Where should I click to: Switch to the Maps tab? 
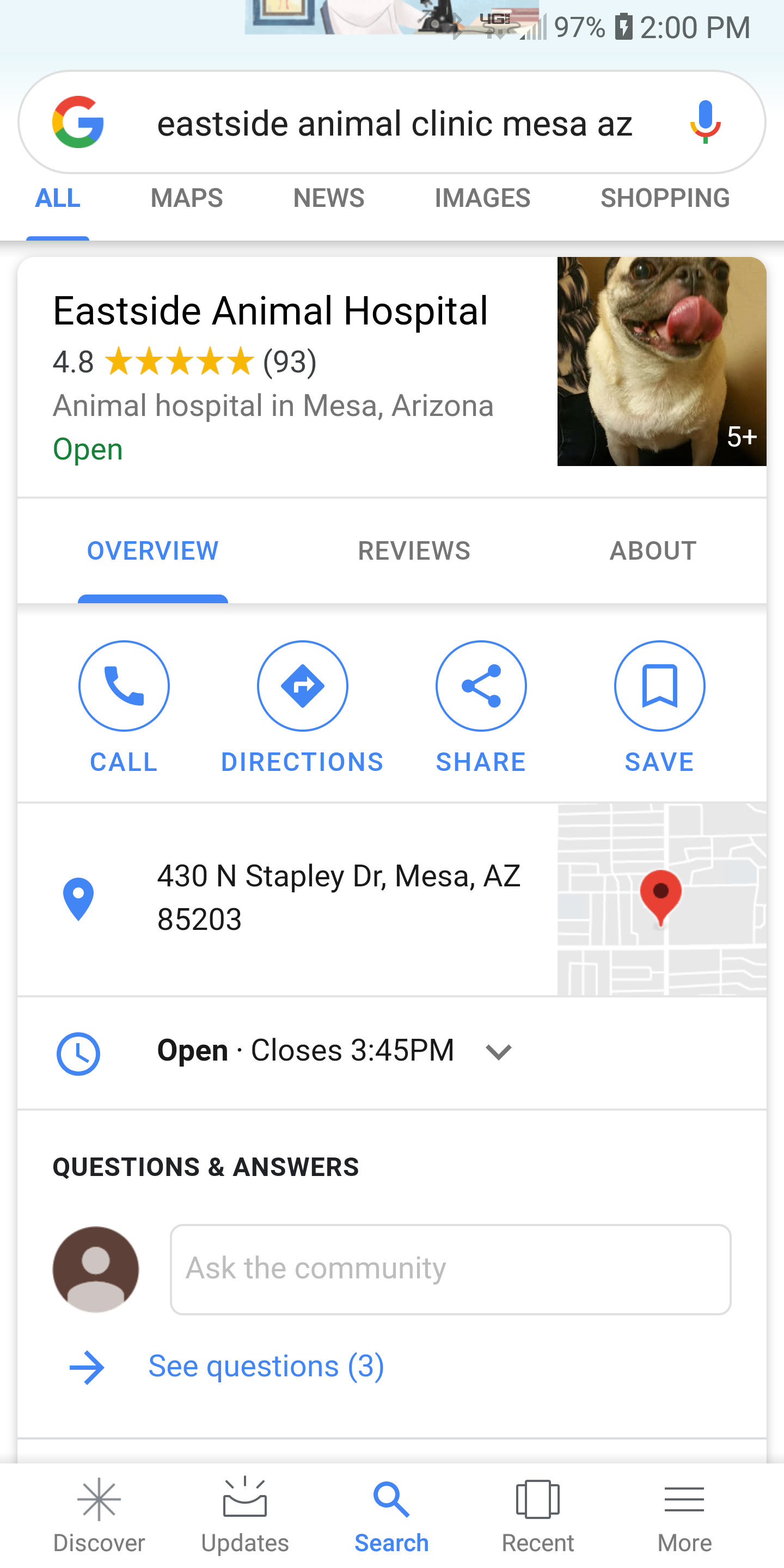pyautogui.click(x=186, y=198)
